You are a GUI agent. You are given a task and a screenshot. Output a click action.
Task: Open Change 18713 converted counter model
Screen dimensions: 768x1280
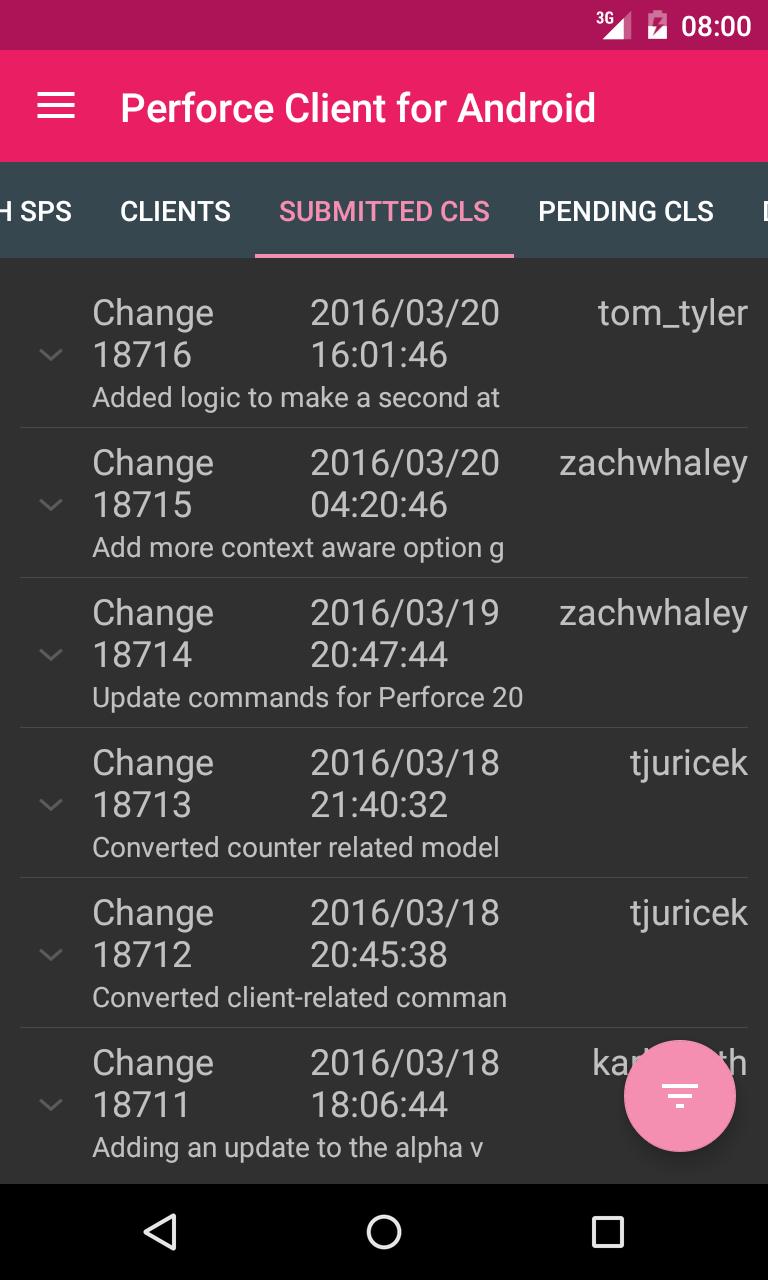coord(400,804)
